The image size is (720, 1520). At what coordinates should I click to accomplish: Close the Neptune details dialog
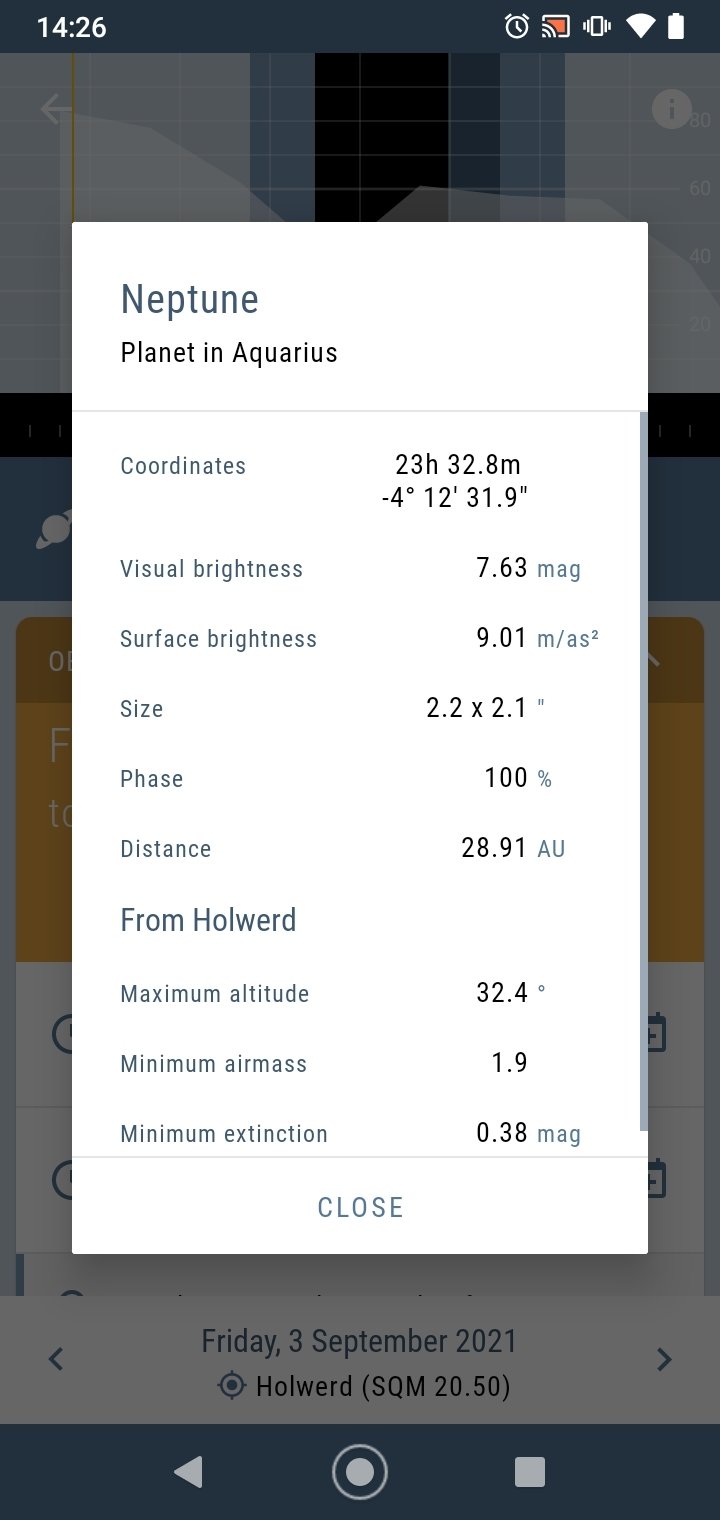[360, 1207]
